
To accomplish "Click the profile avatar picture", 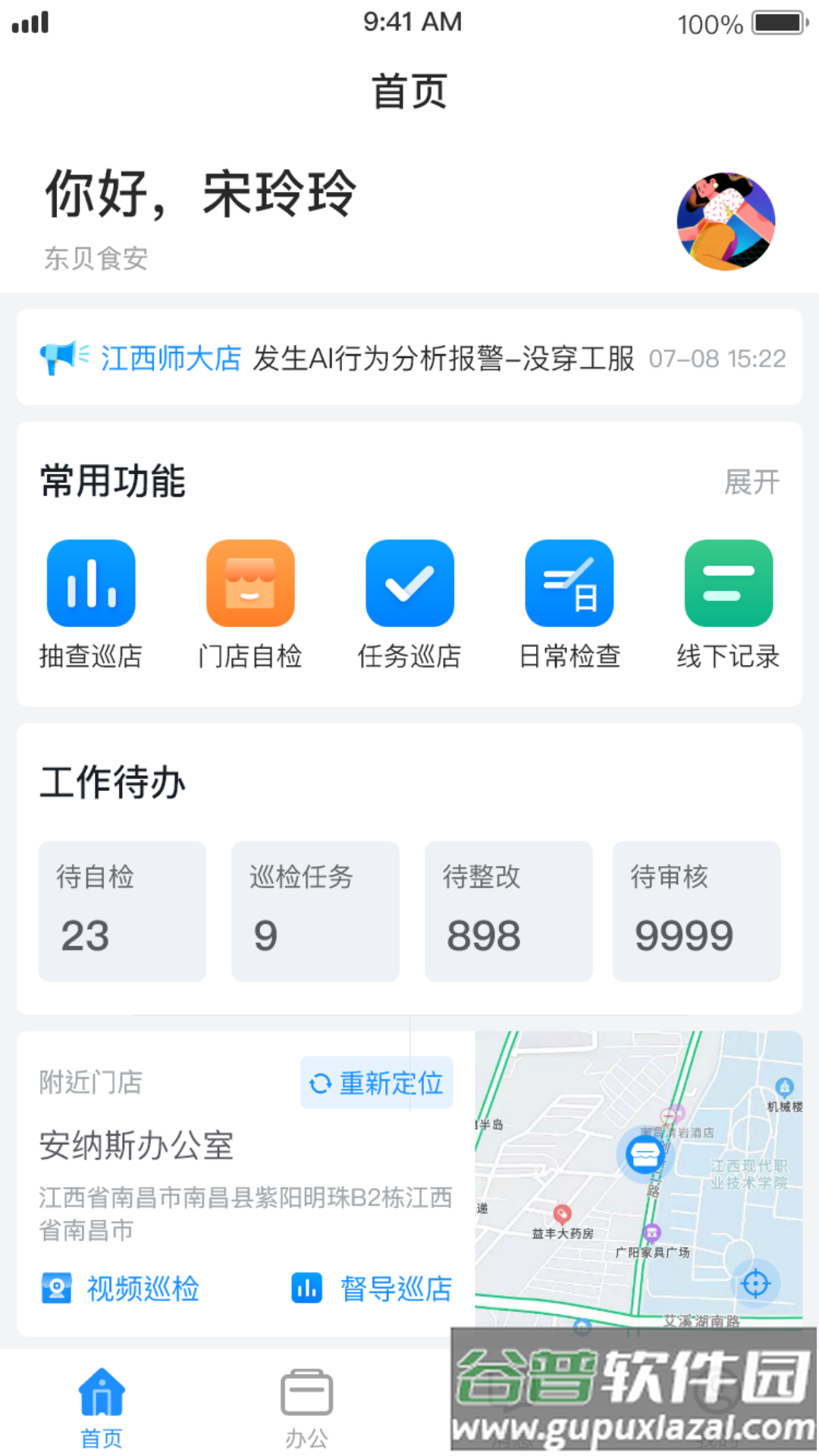I will click(724, 221).
